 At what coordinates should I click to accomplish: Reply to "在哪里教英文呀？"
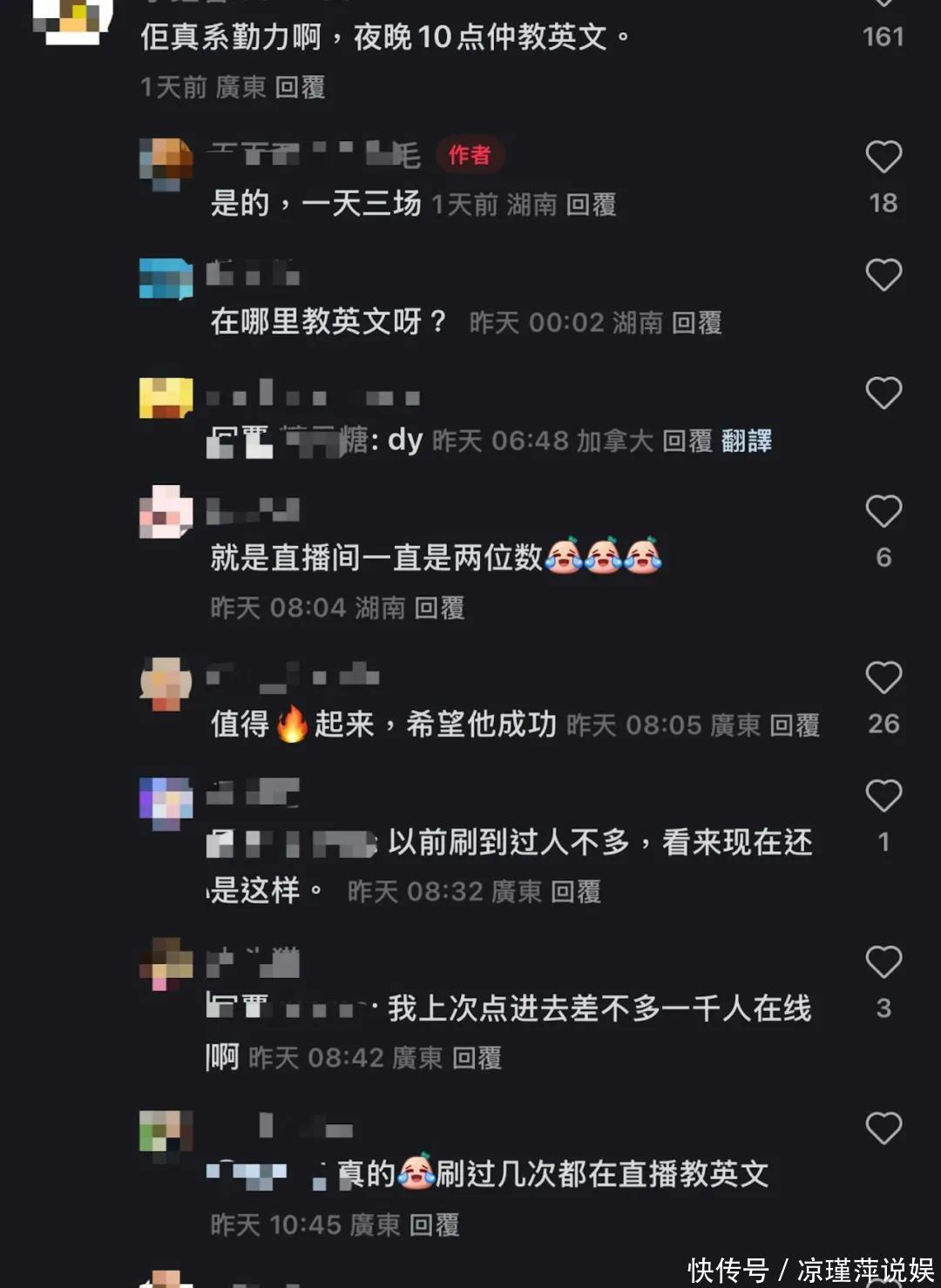(696, 323)
